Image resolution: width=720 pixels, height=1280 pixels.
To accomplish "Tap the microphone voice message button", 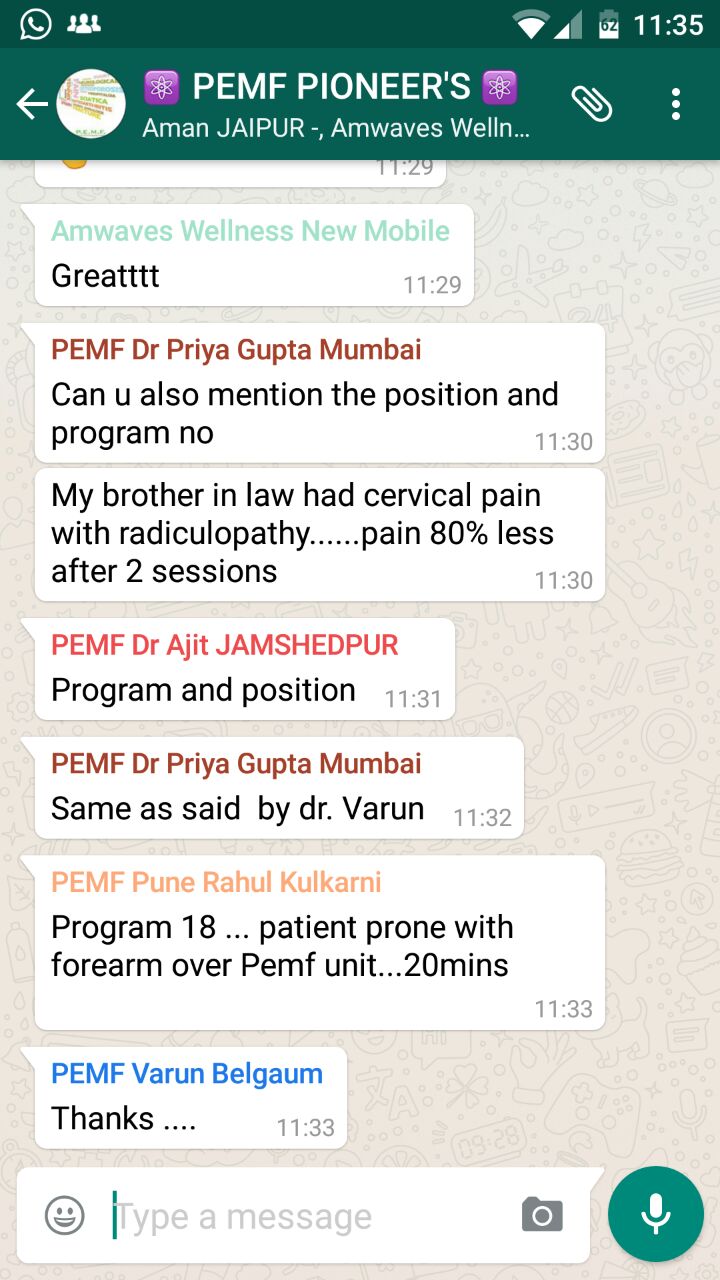I will 656,1215.
